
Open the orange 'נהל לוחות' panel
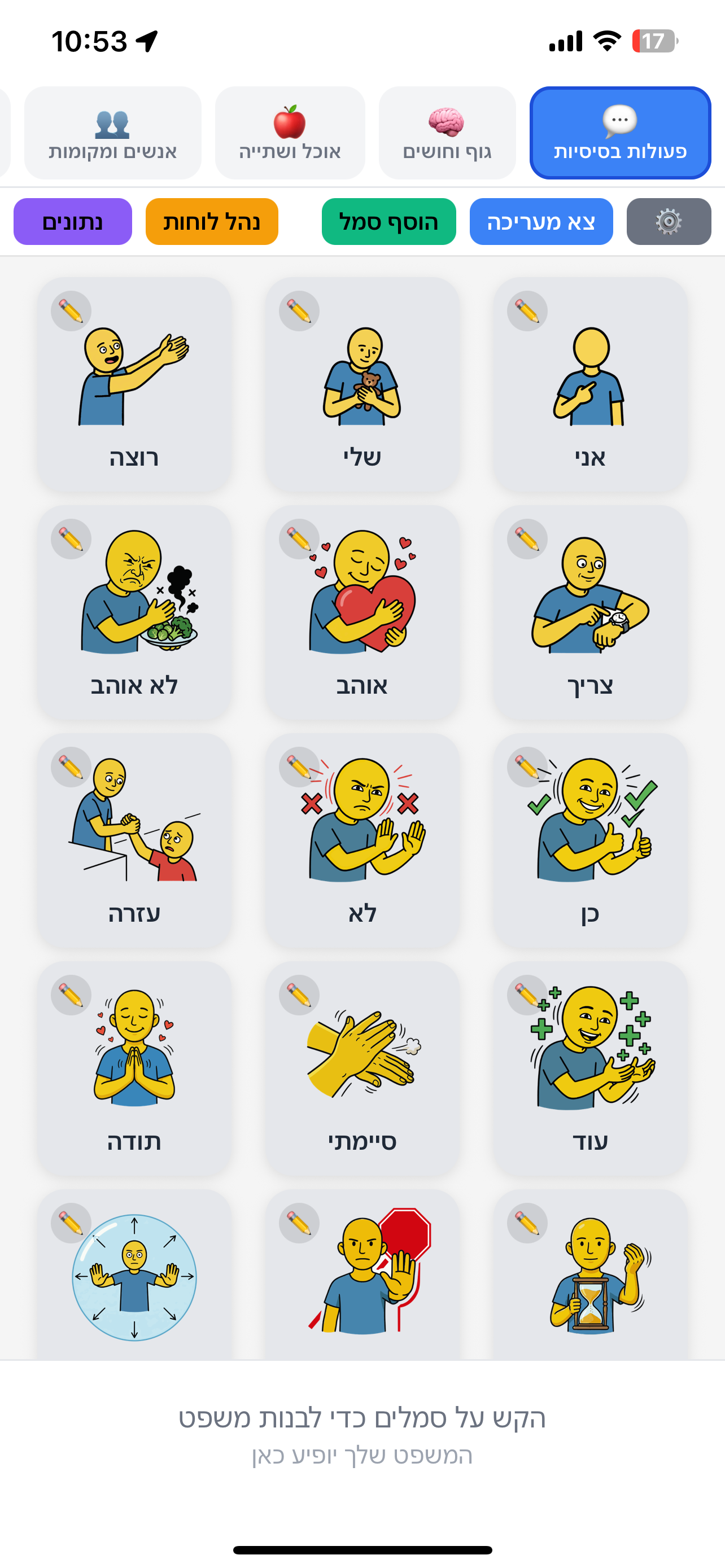click(x=211, y=222)
